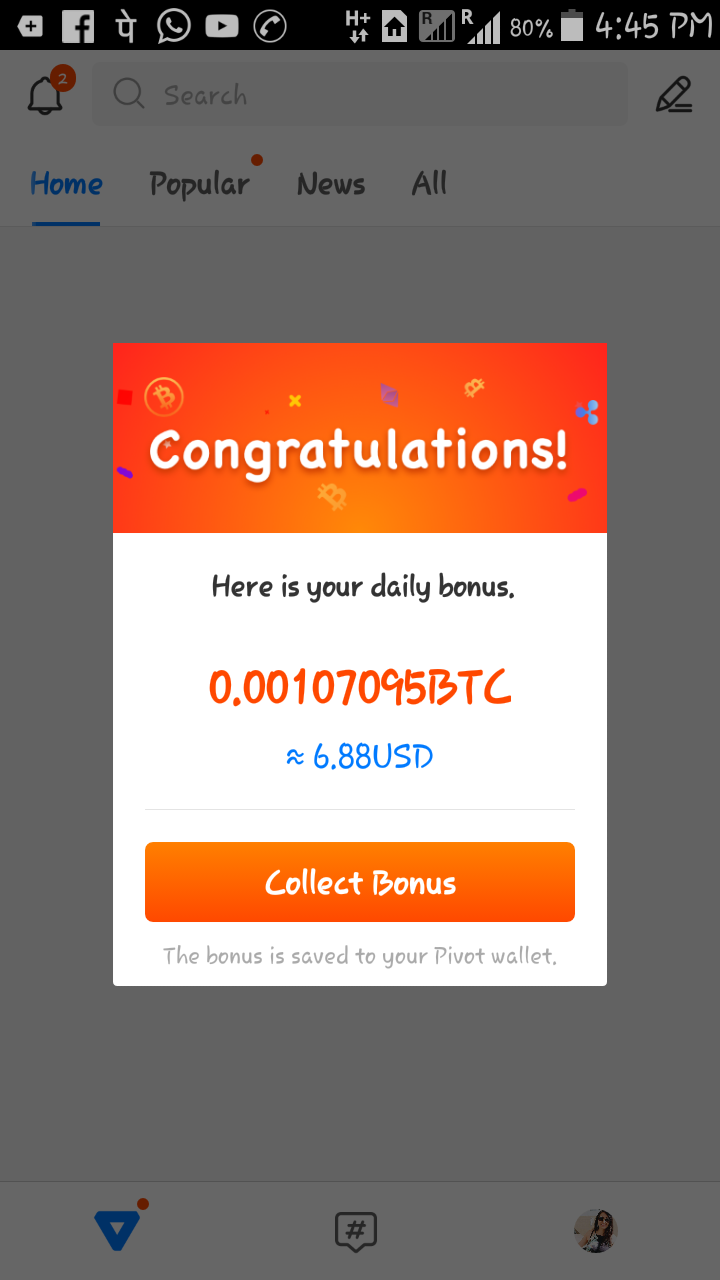Switch to the Popular tab

[199, 184]
